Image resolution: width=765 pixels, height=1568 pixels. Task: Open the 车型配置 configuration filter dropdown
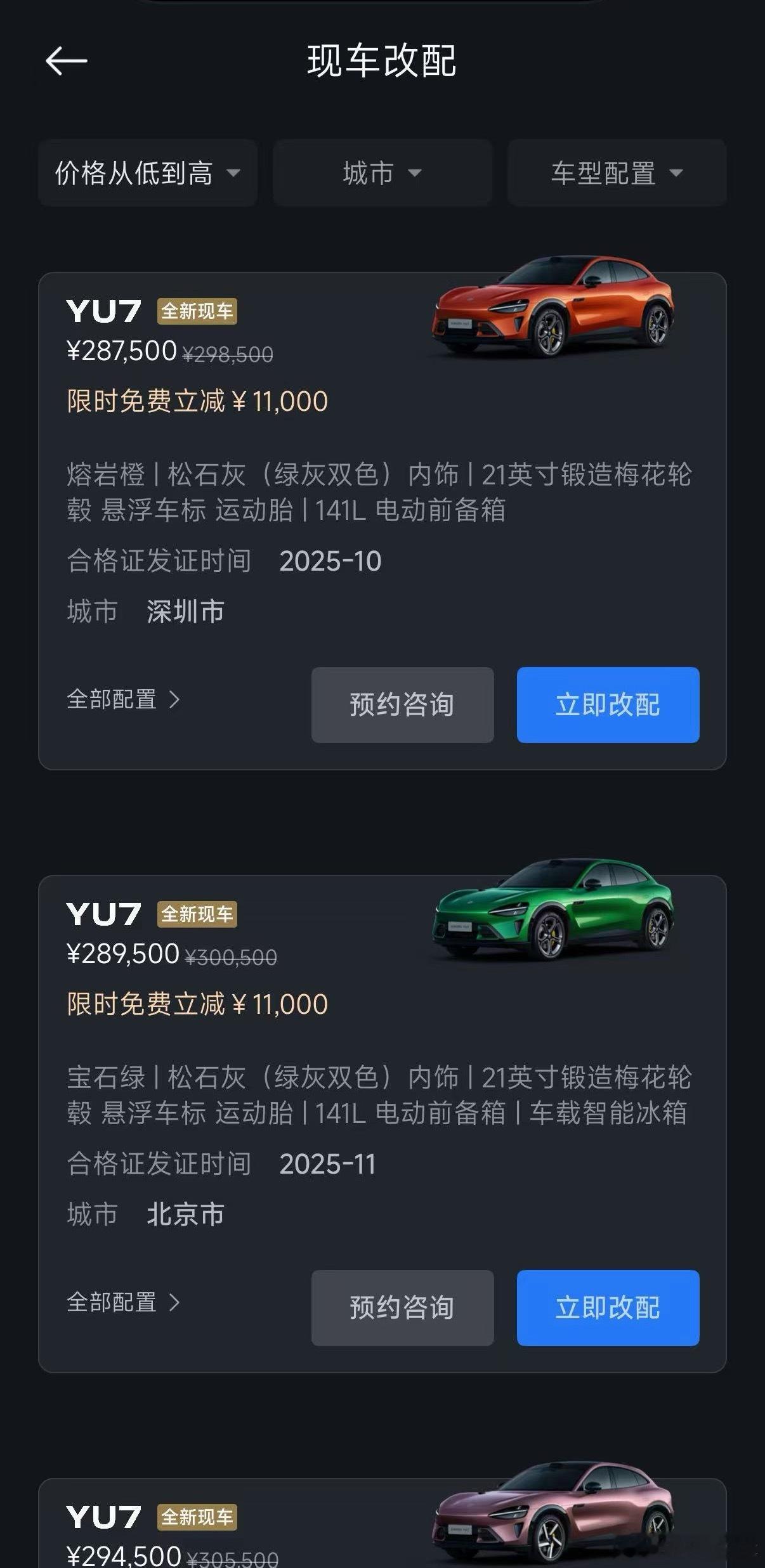pyautogui.click(x=617, y=172)
